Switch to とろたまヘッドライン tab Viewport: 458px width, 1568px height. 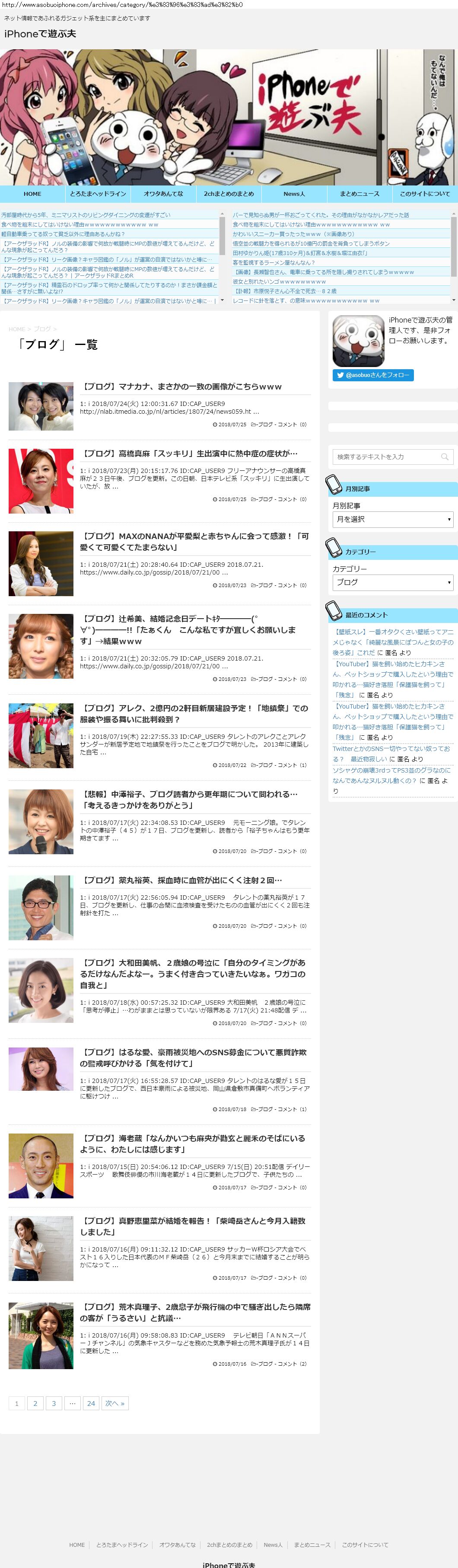(98, 194)
